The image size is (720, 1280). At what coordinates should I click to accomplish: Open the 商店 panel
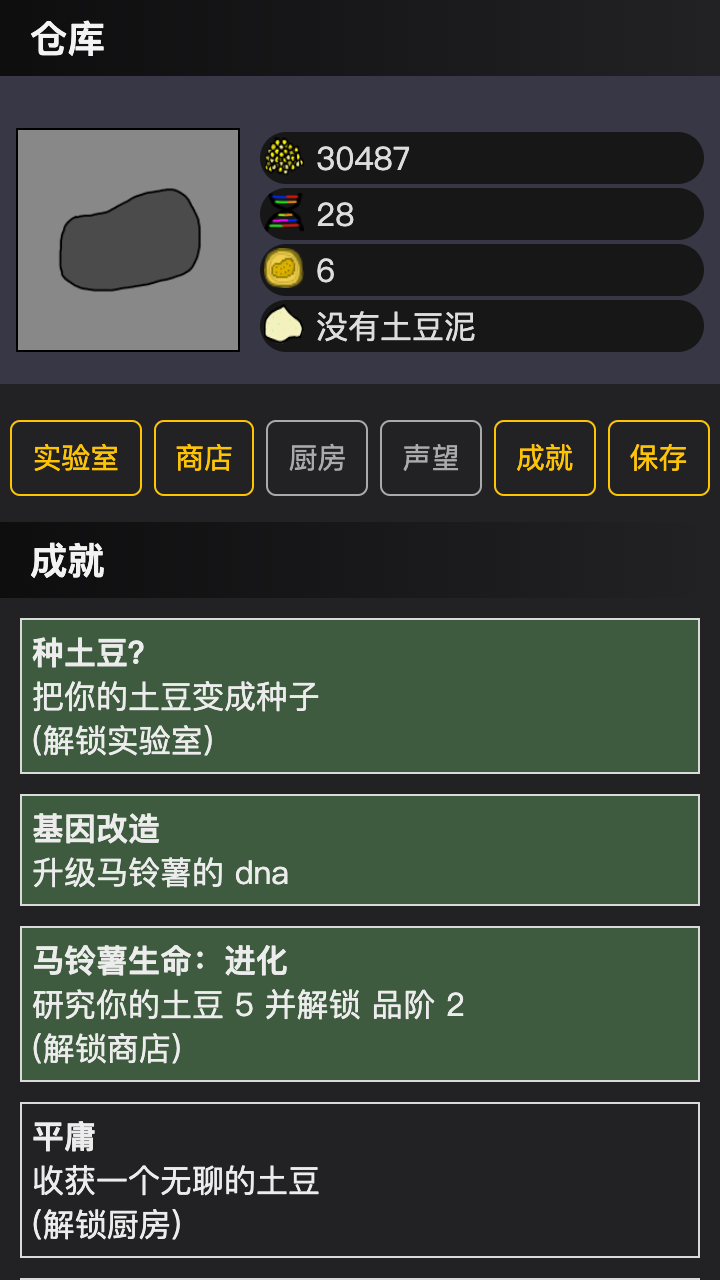point(204,458)
